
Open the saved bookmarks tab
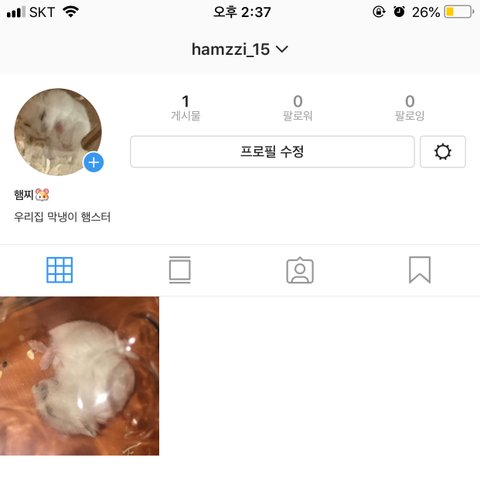[420, 270]
